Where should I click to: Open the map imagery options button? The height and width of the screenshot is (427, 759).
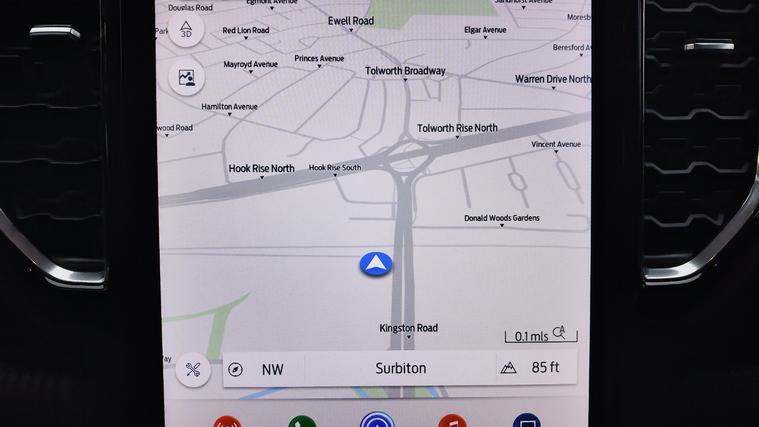(x=186, y=77)
